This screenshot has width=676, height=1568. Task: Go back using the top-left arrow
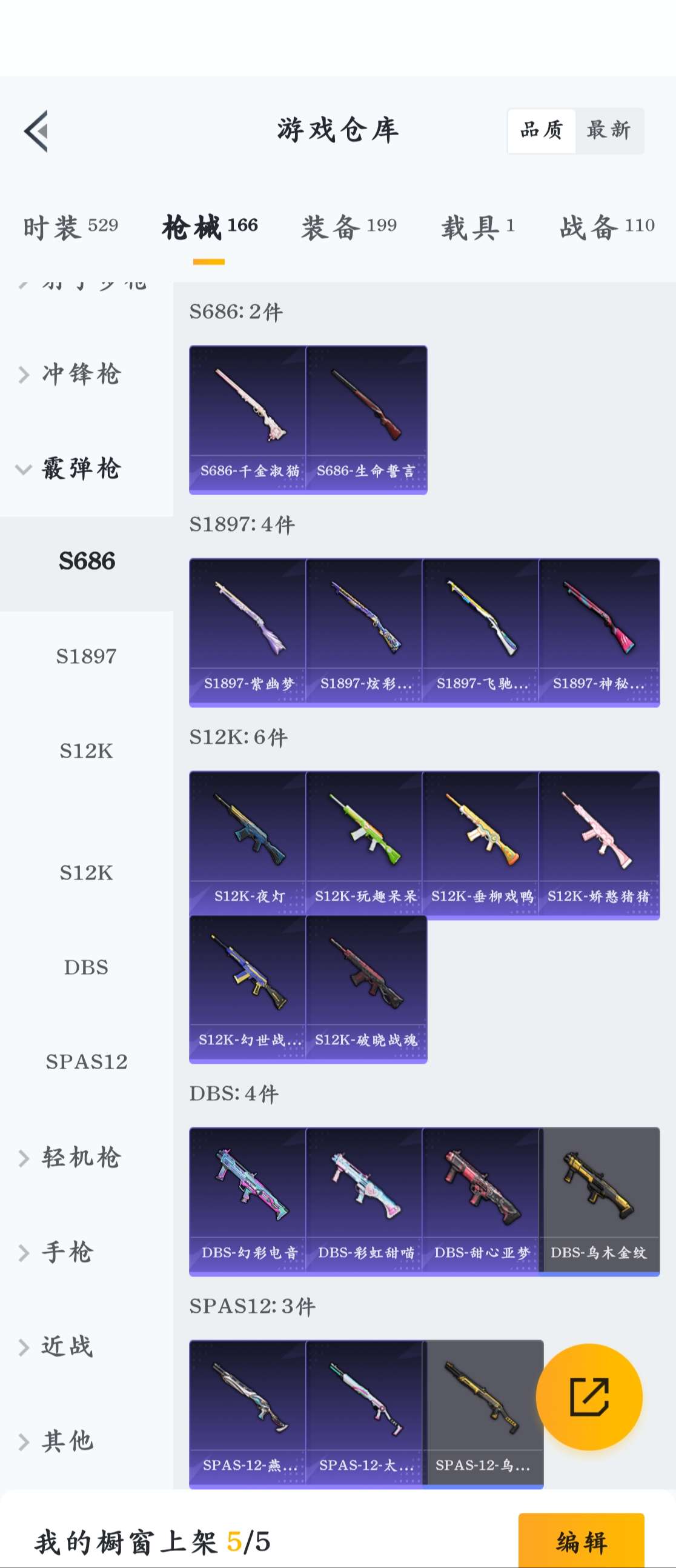(x=36, y=131)
